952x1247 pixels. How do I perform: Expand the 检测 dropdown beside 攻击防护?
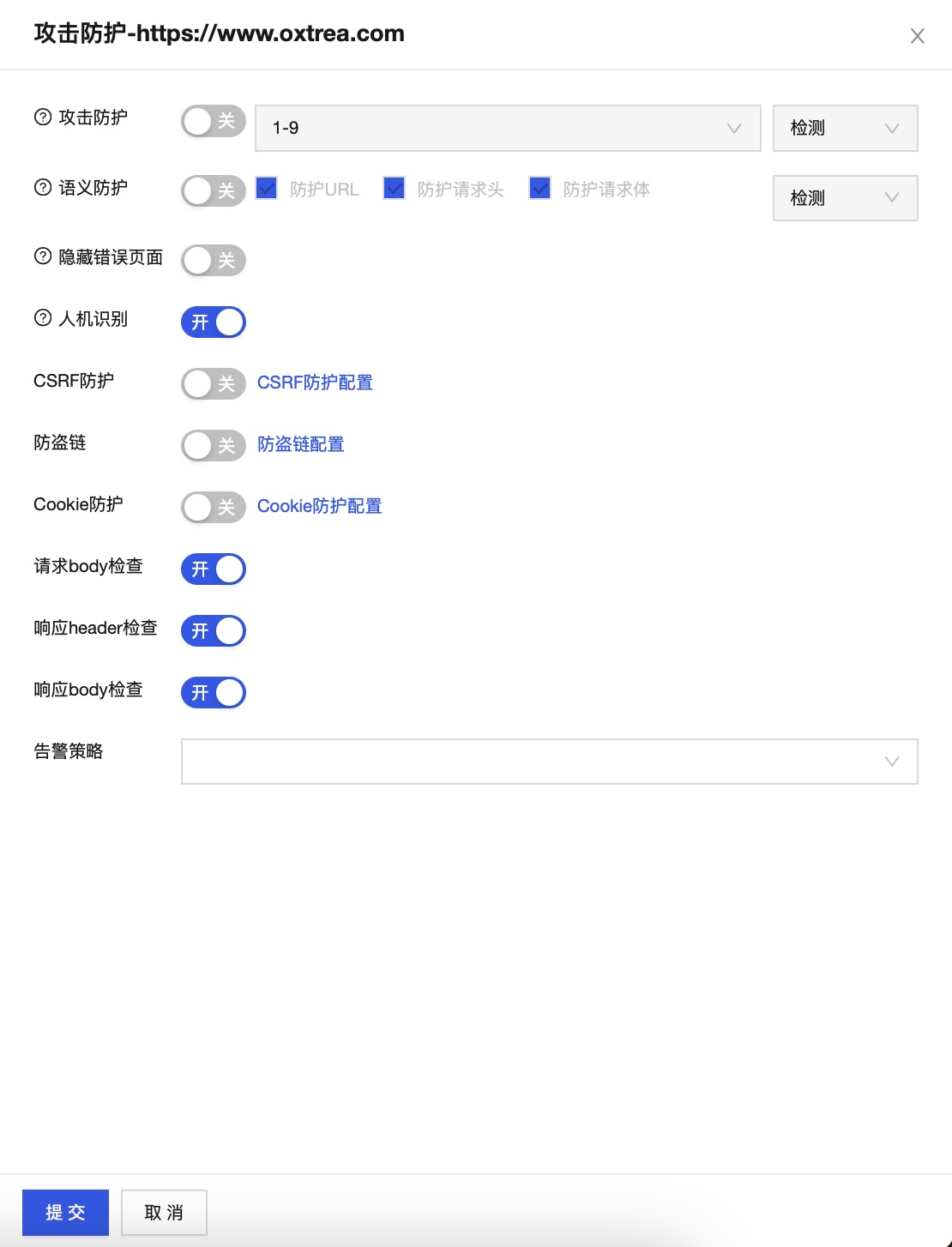click(x=845, y=129)
